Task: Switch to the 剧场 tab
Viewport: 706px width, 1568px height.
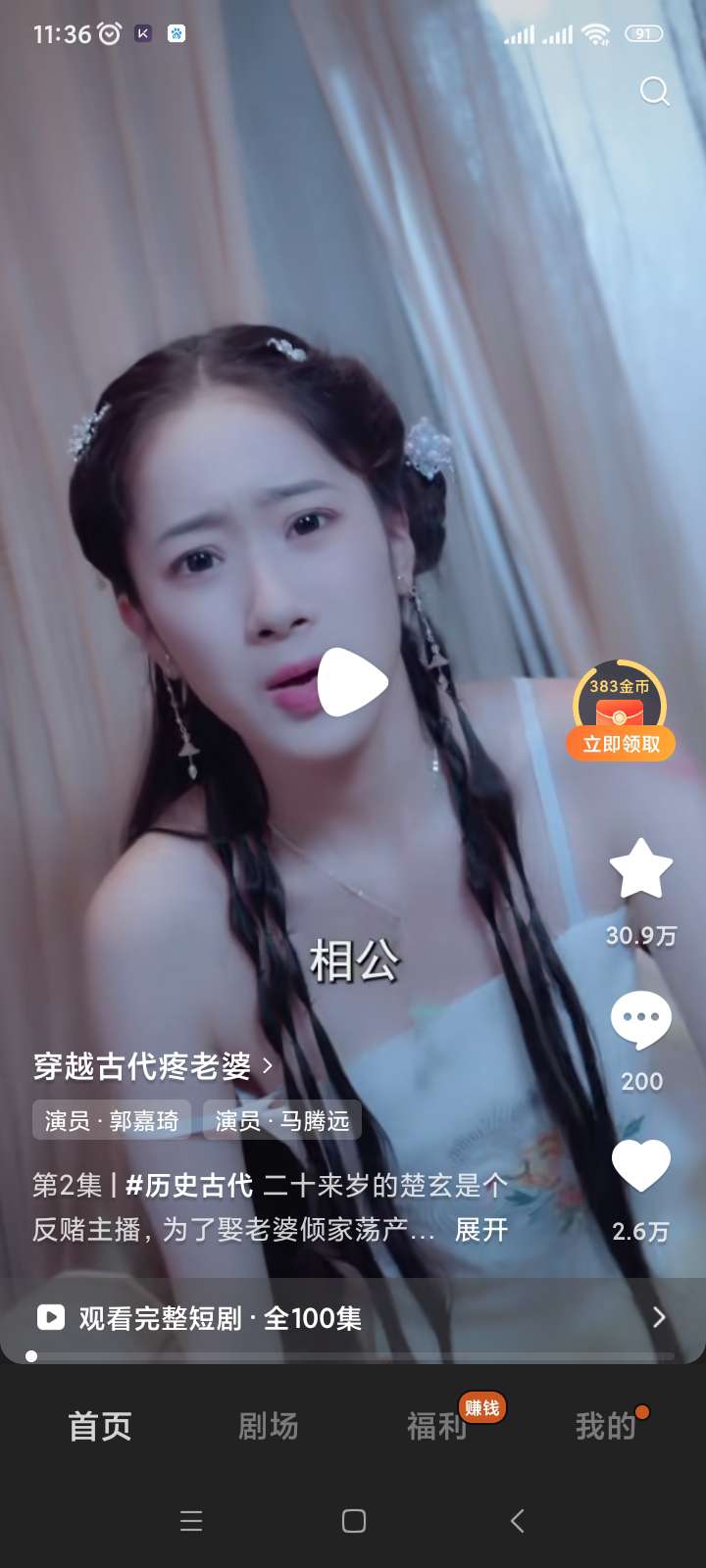Action: pyautogui.click(x=268, y=1426)
